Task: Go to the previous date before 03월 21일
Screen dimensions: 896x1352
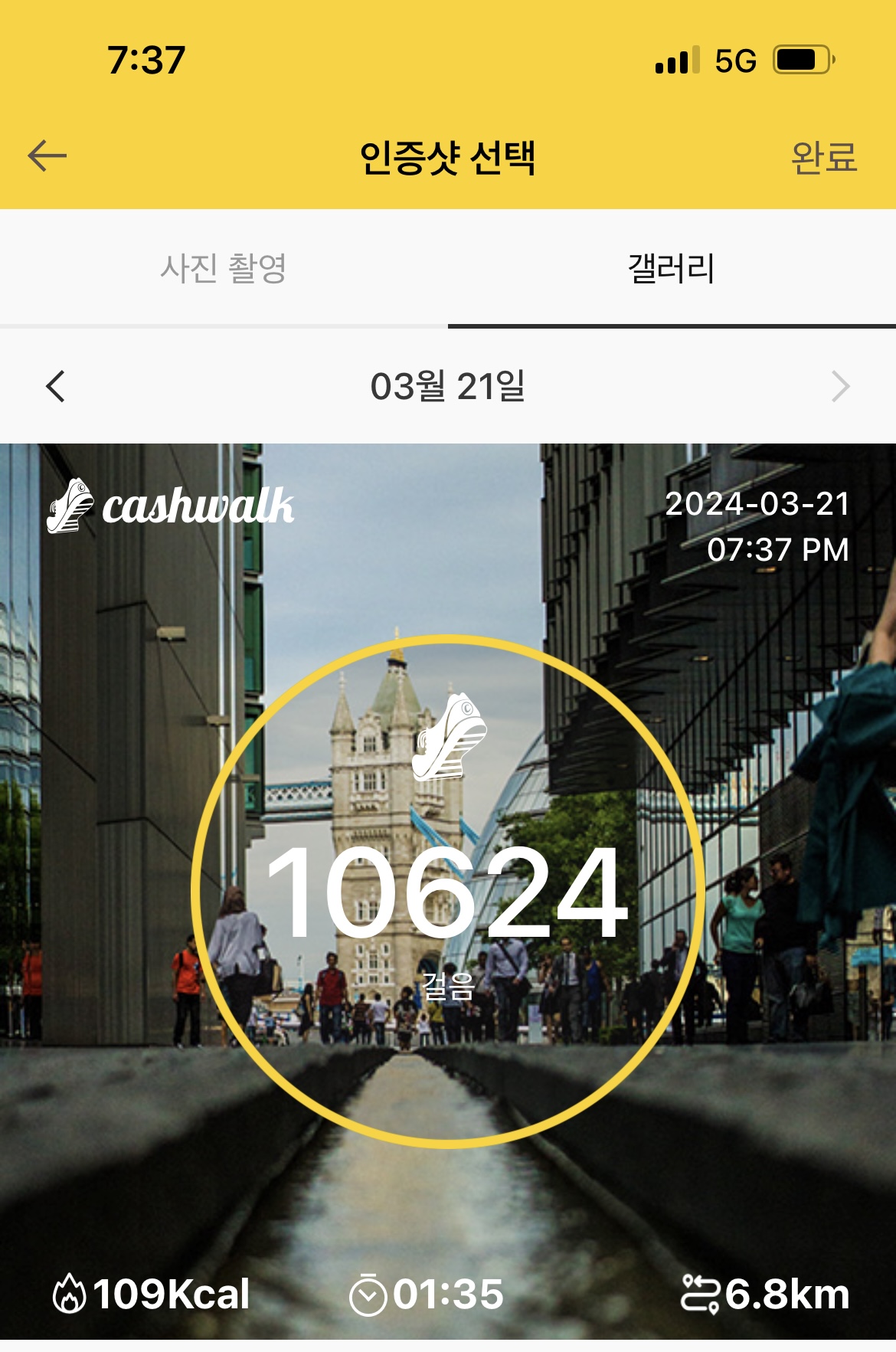Action: 56,386
